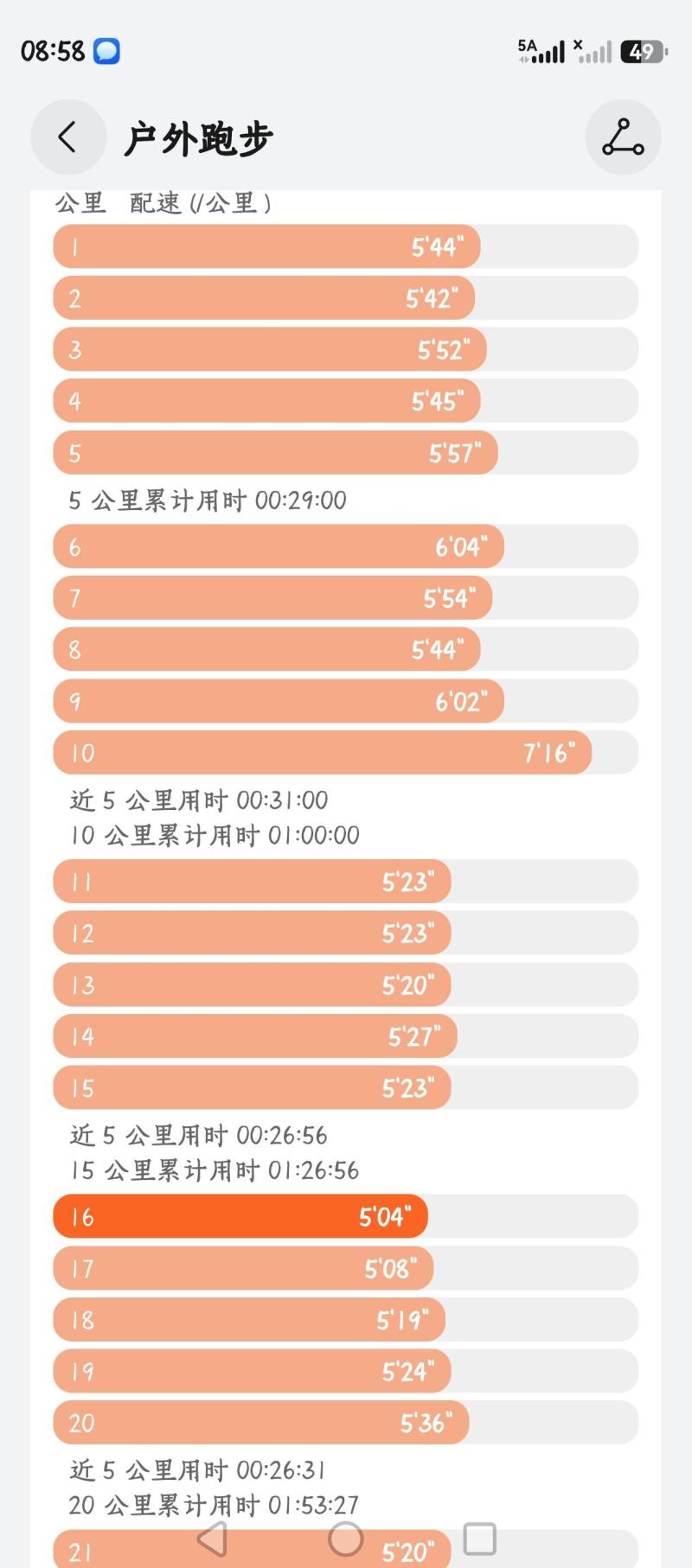Screen dimensions: 692x1568
Task: Tap the system back triangle
Action: [213, 1539]
